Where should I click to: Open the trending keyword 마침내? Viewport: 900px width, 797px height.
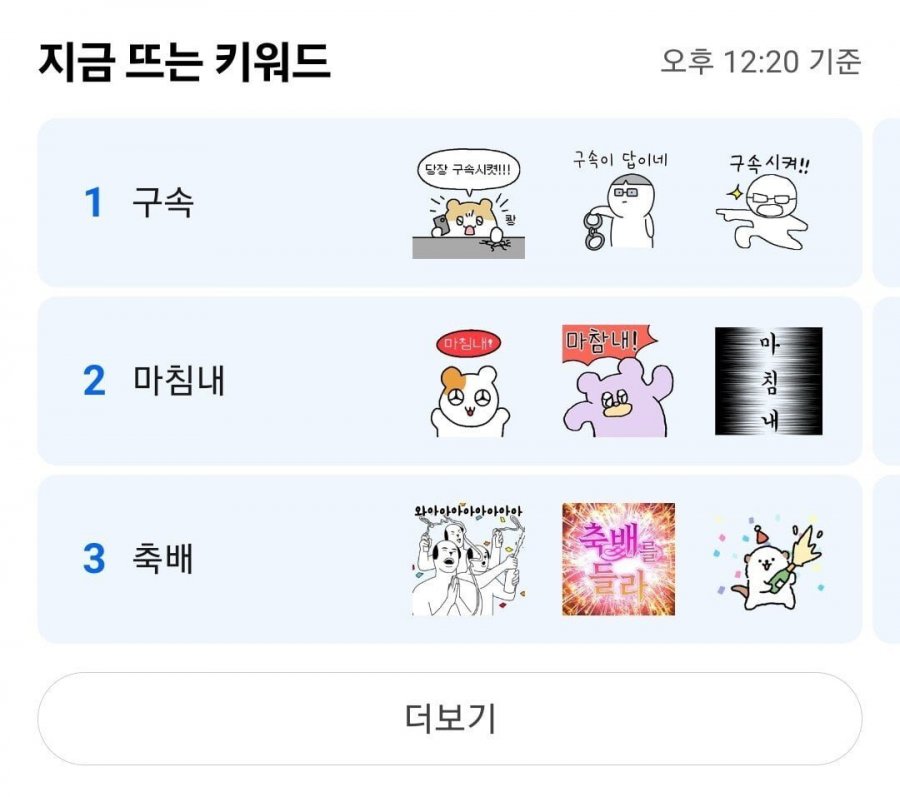179,381
